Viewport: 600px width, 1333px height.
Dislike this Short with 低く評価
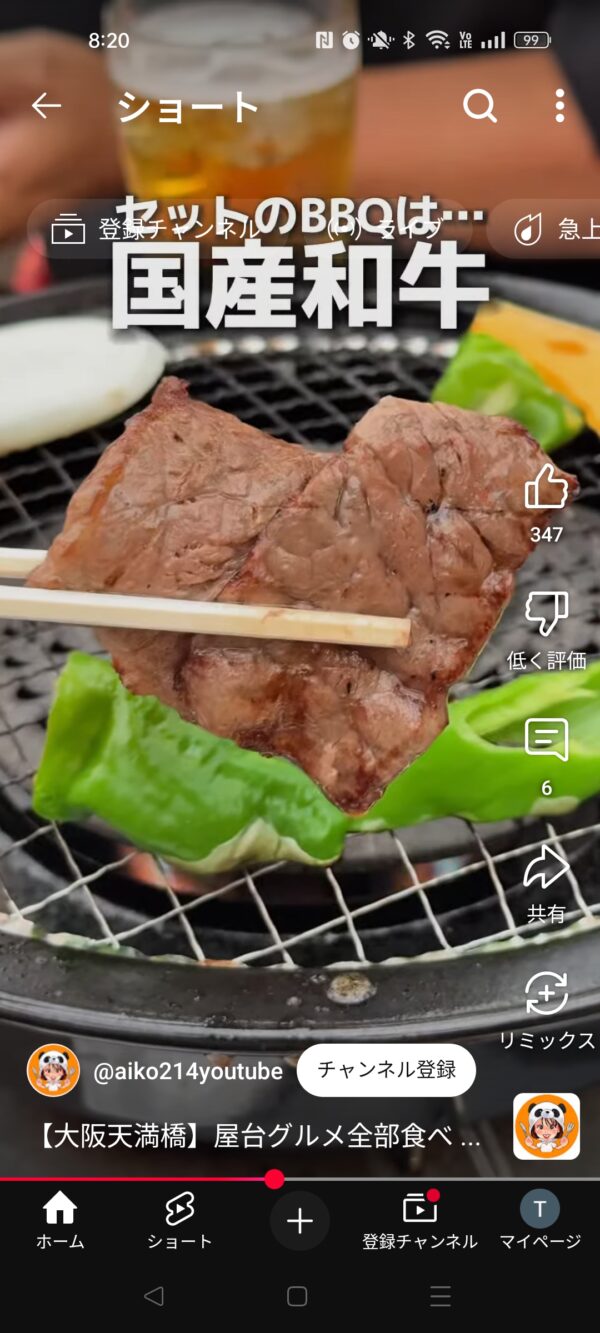(546, 614)
